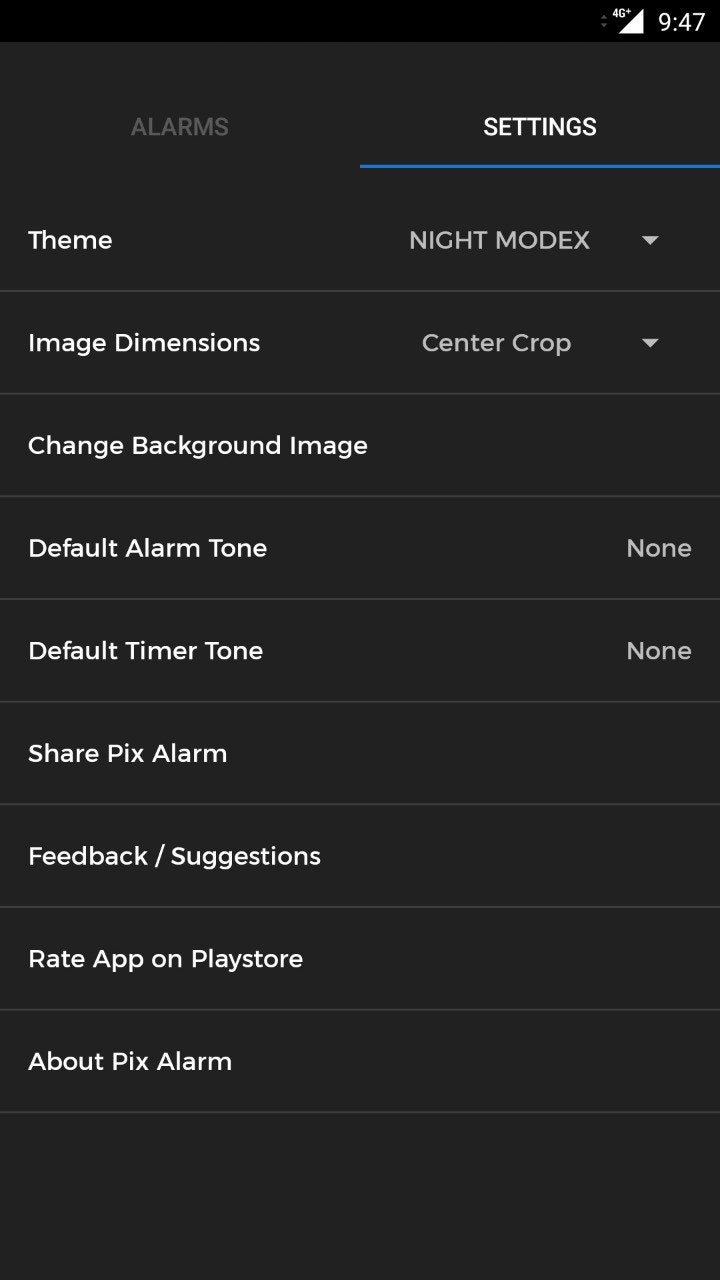This screenshot has height=1280, width=720.
Task: View About Pix Alarm info
Action: click(x=129, y=1060)
